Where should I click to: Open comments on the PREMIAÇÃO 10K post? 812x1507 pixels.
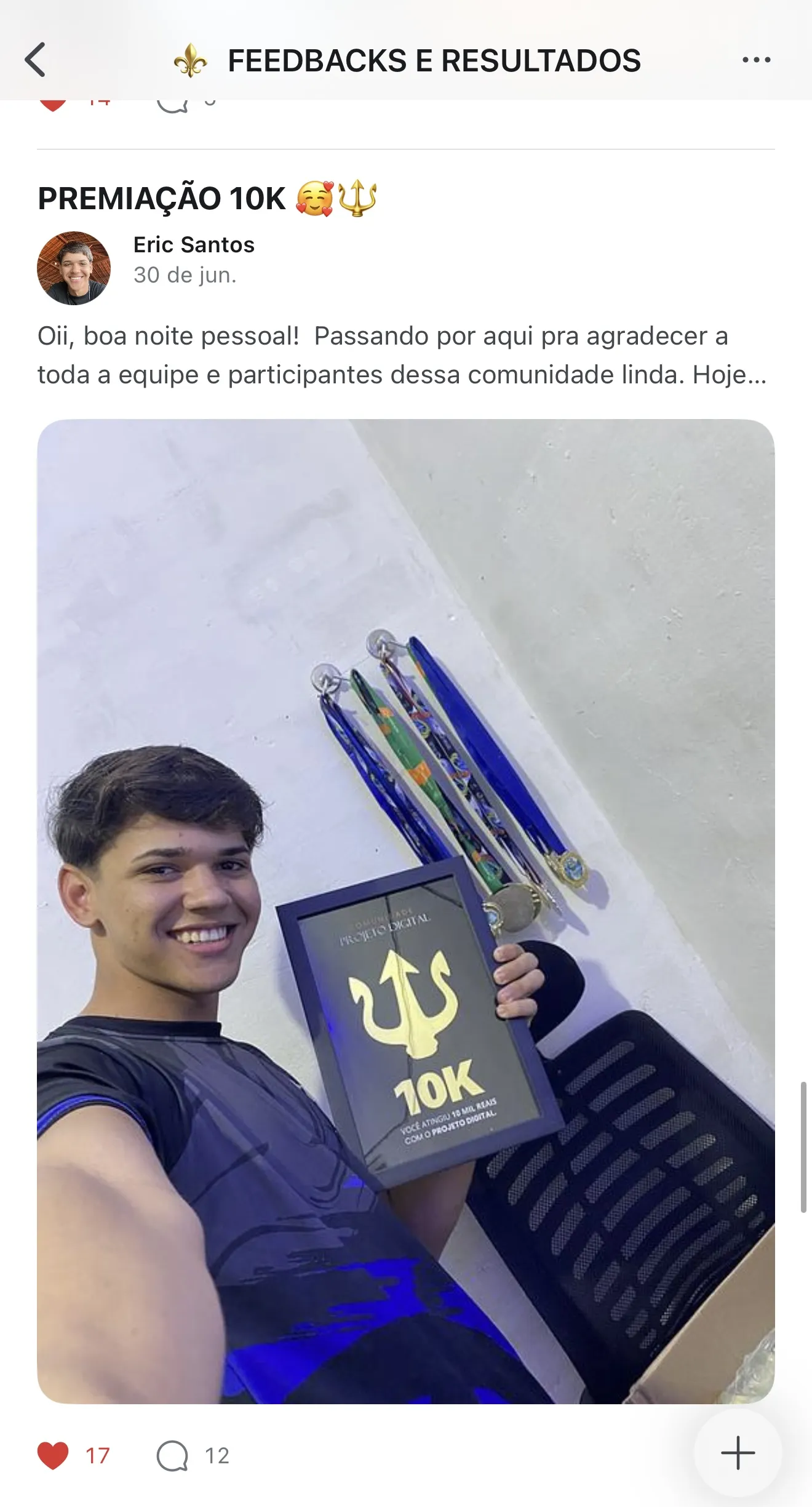click(172, 1455)
